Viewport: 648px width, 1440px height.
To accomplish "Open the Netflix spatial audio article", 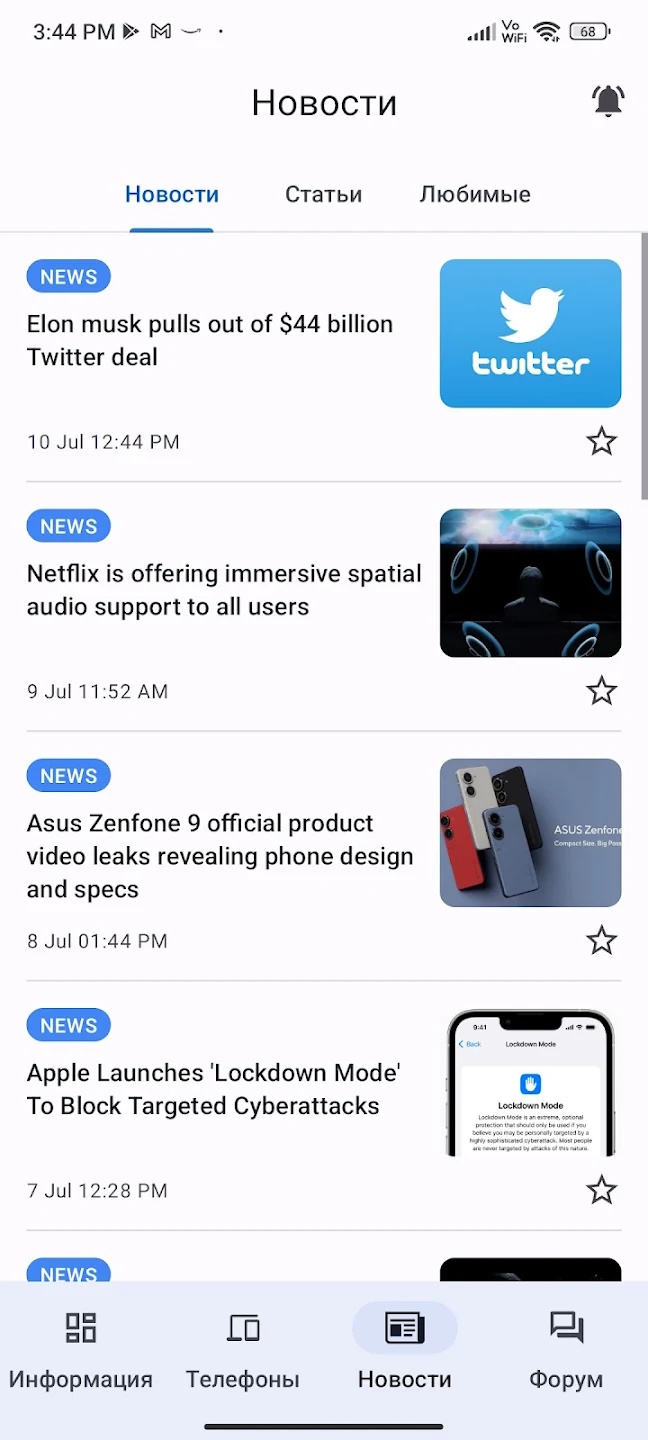I will pos(224,590).
